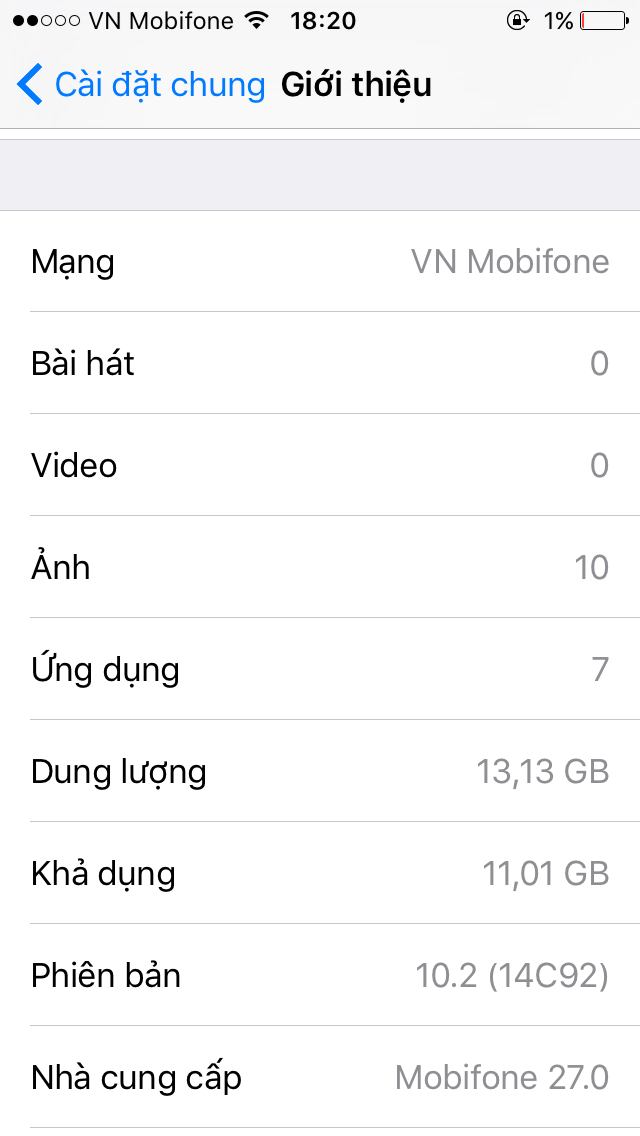Go back to Cài đặt chung
The image size is (640, 1136).
pos(140,85)
